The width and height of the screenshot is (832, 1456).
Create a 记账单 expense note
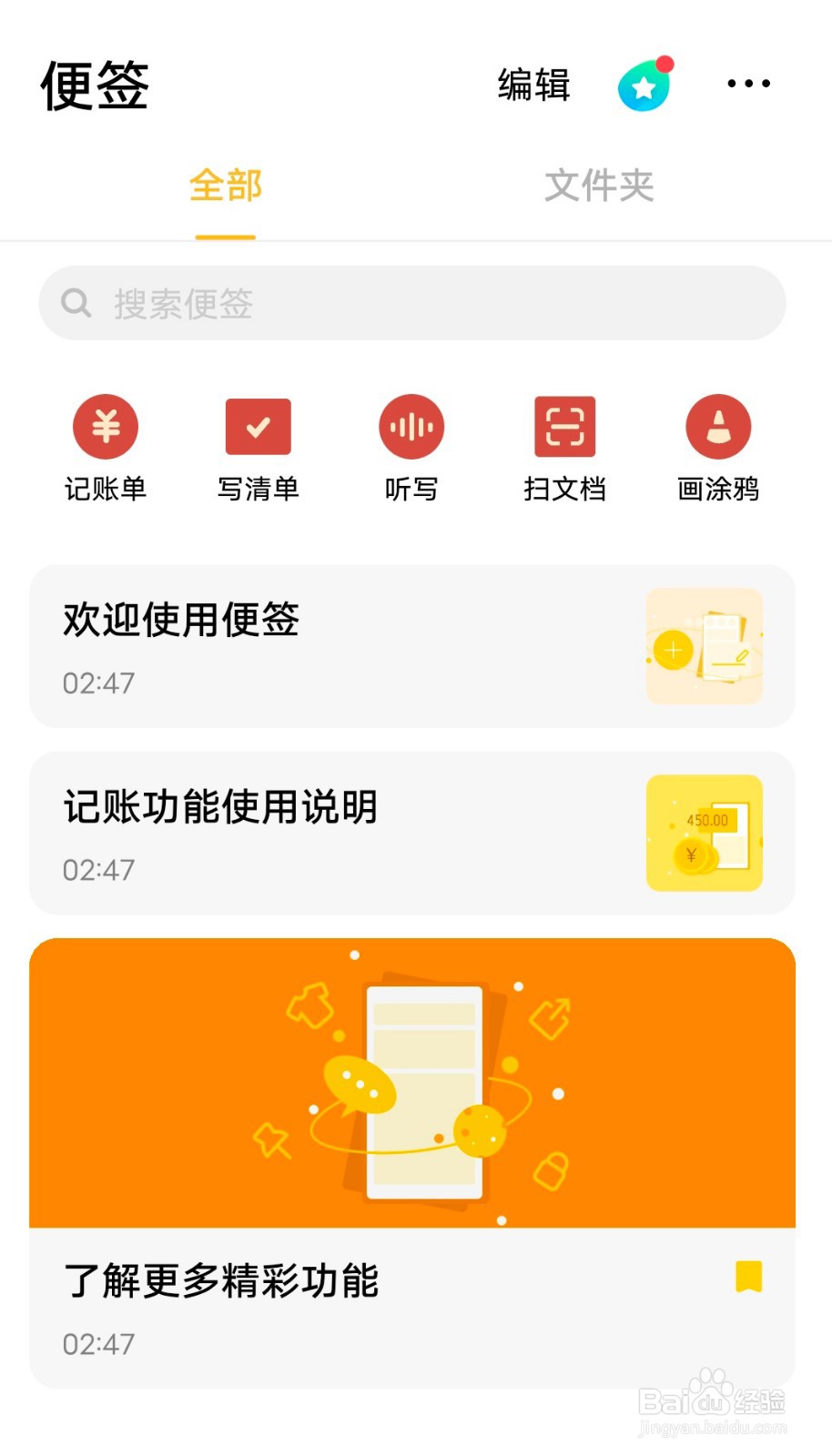coord(106,446)
